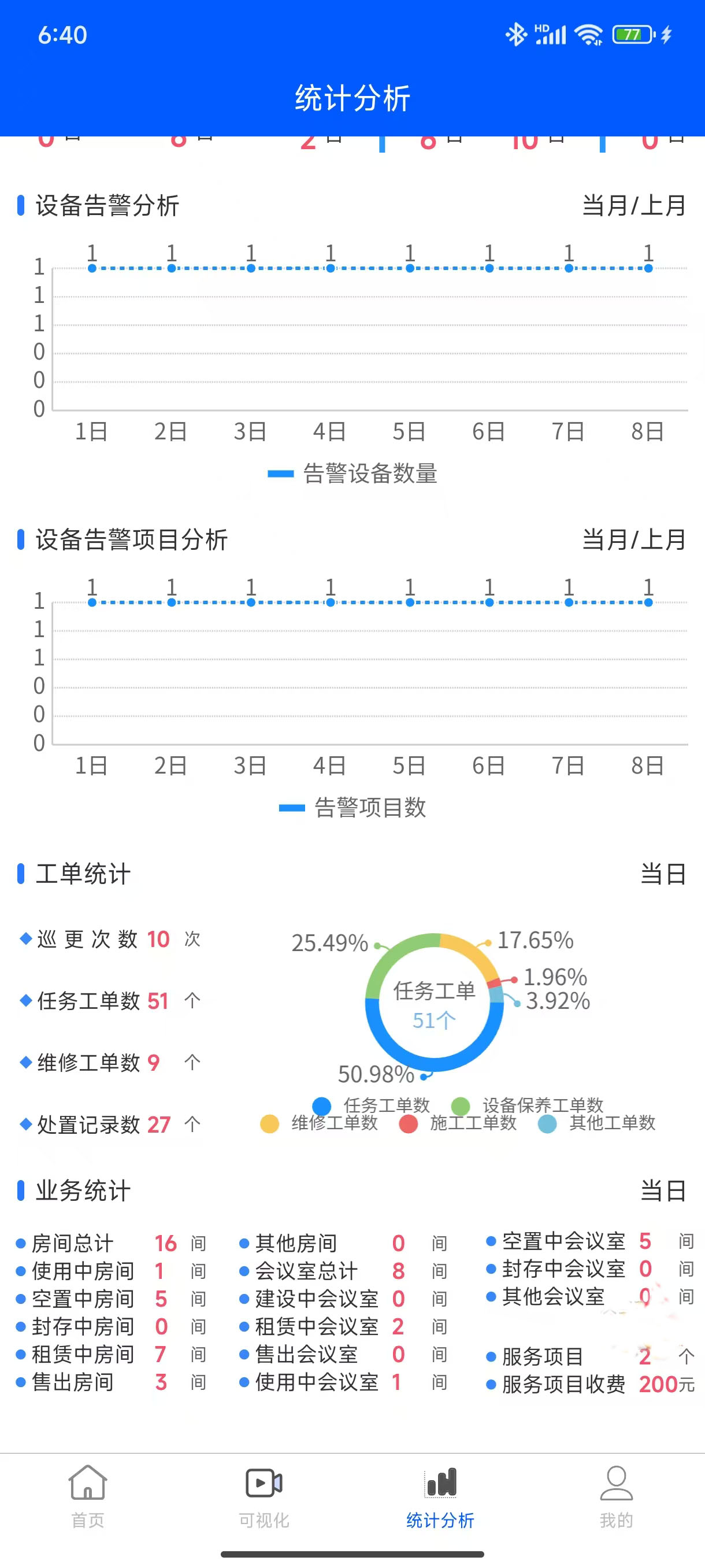The width and height of the screenshot is (705, 1568).
Task: Switch to the 可视化 tab
Action: 264,1496
